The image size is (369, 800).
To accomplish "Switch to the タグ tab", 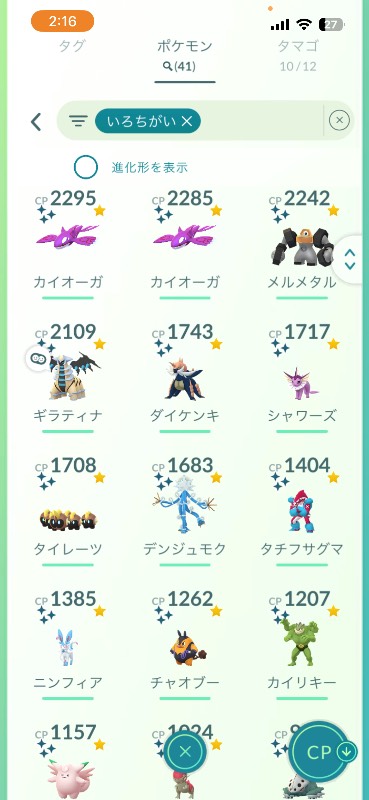I will coord(71,47).
